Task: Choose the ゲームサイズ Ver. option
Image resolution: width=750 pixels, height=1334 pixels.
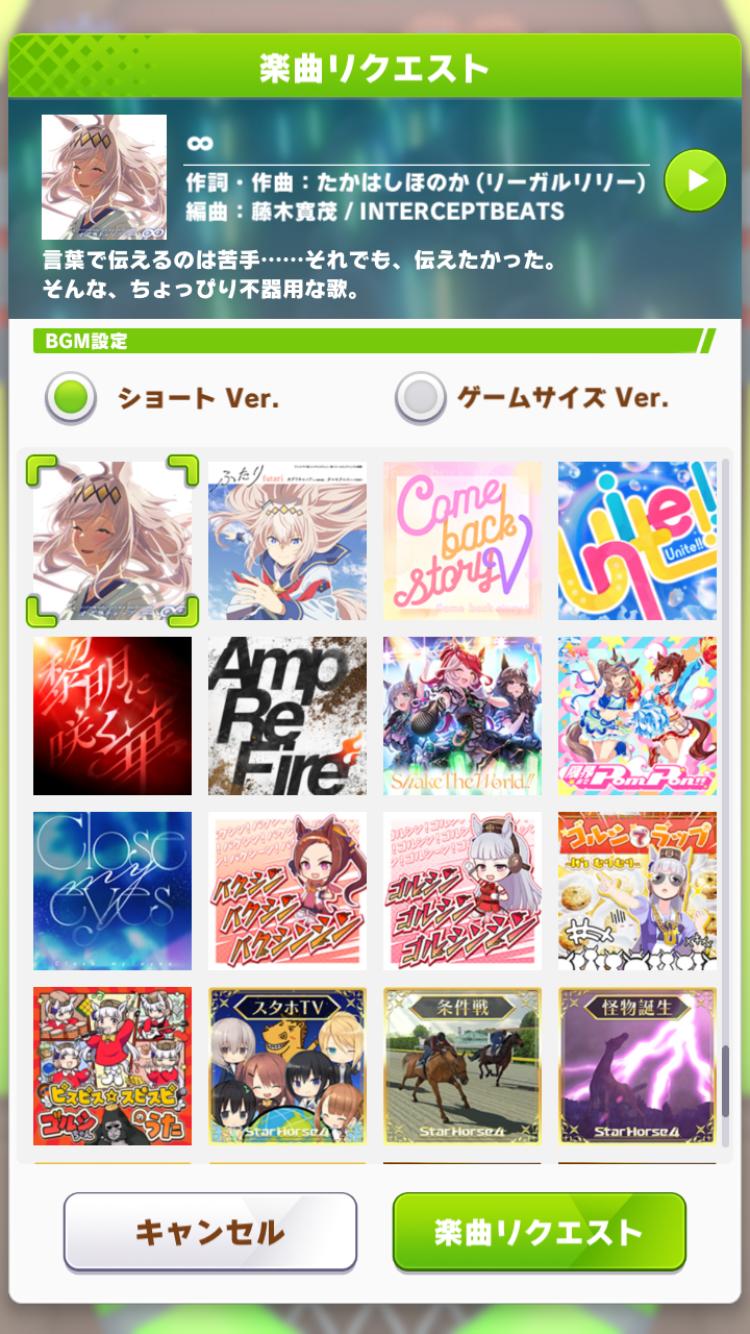Action: click(420, 398)
